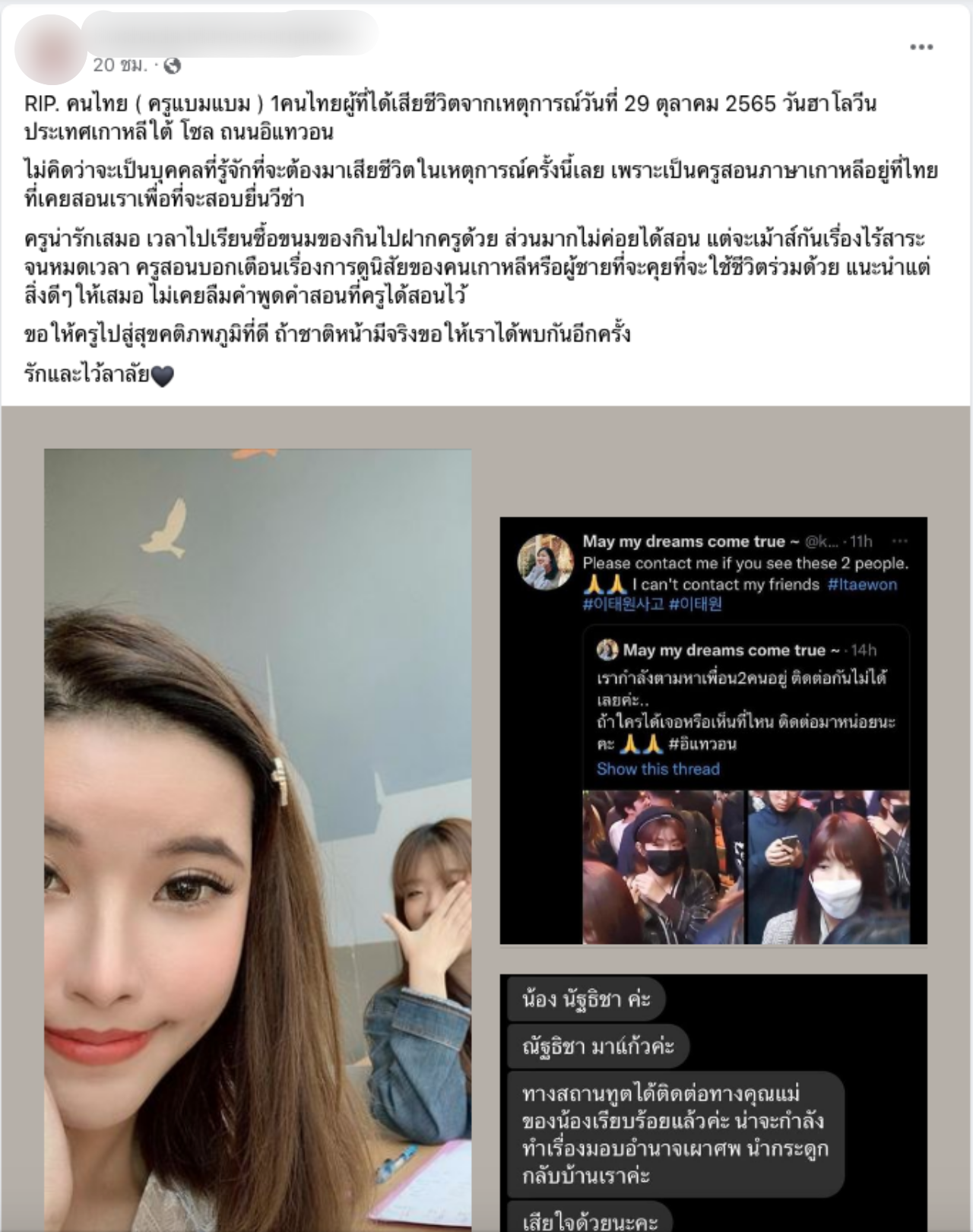
Task: View the post's attached photo full size
Action: 486,819
